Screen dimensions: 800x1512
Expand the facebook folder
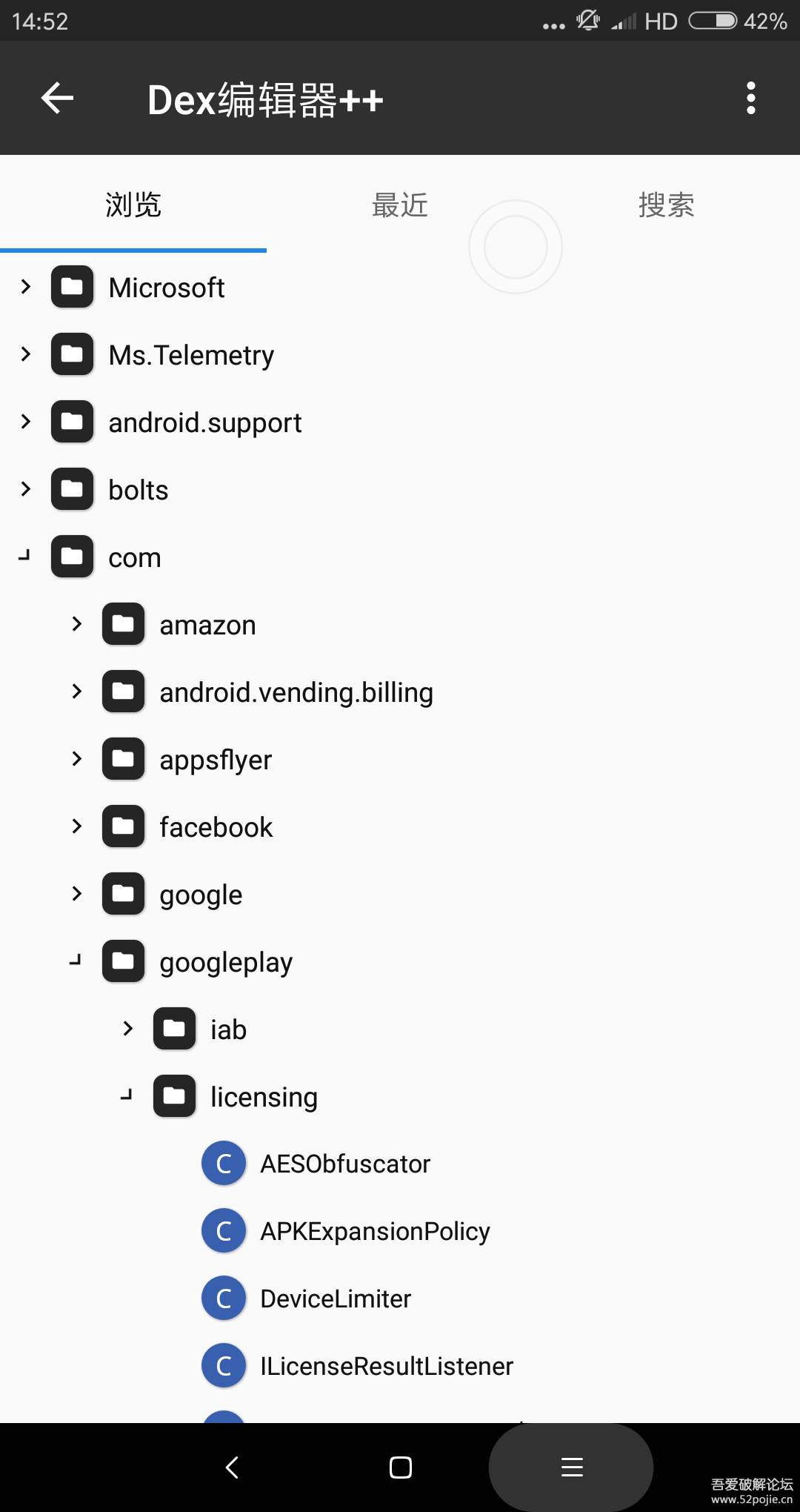[x=77, y=826]
